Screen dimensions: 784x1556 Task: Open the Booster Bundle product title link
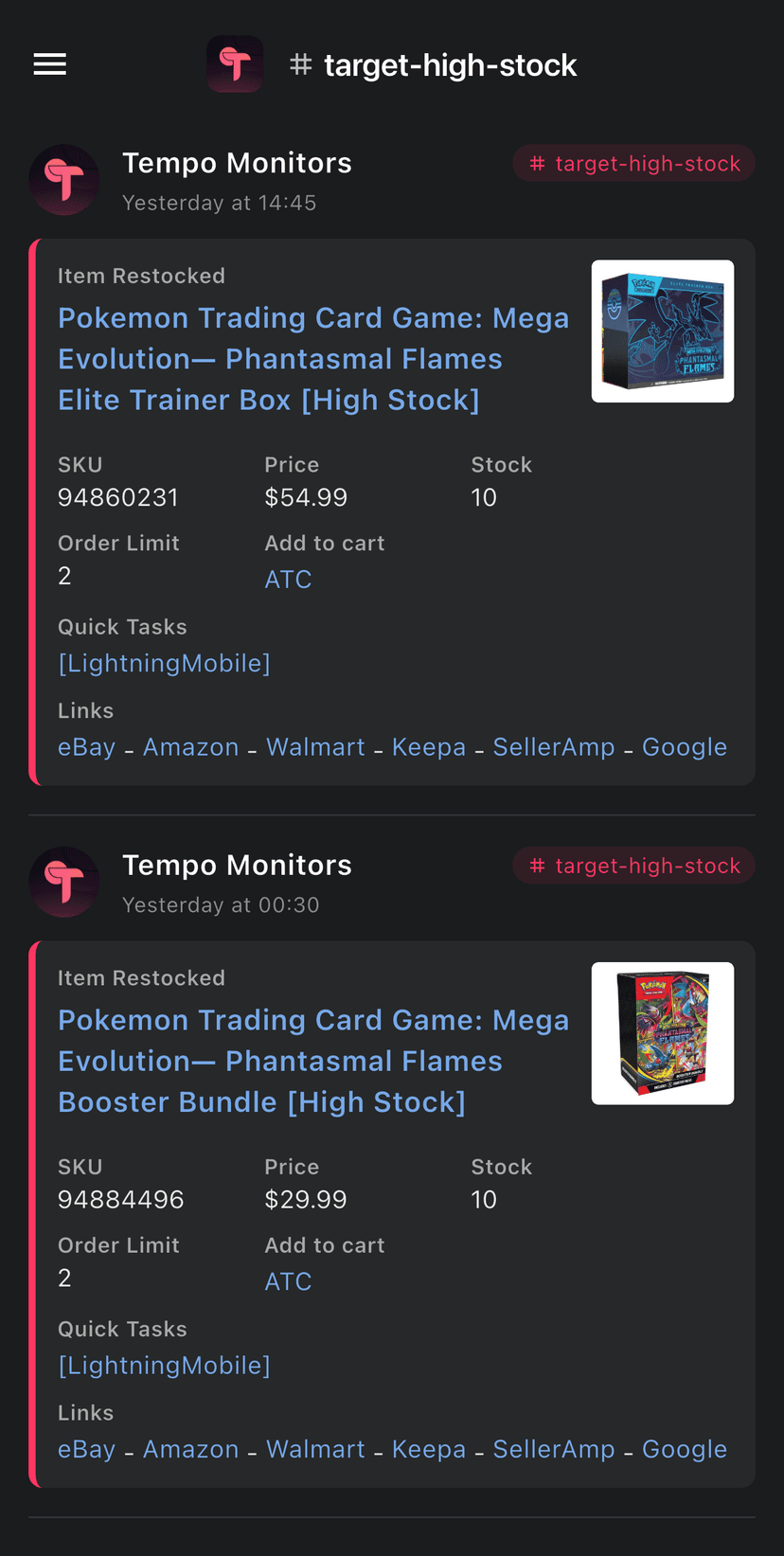coord(312,1061)
